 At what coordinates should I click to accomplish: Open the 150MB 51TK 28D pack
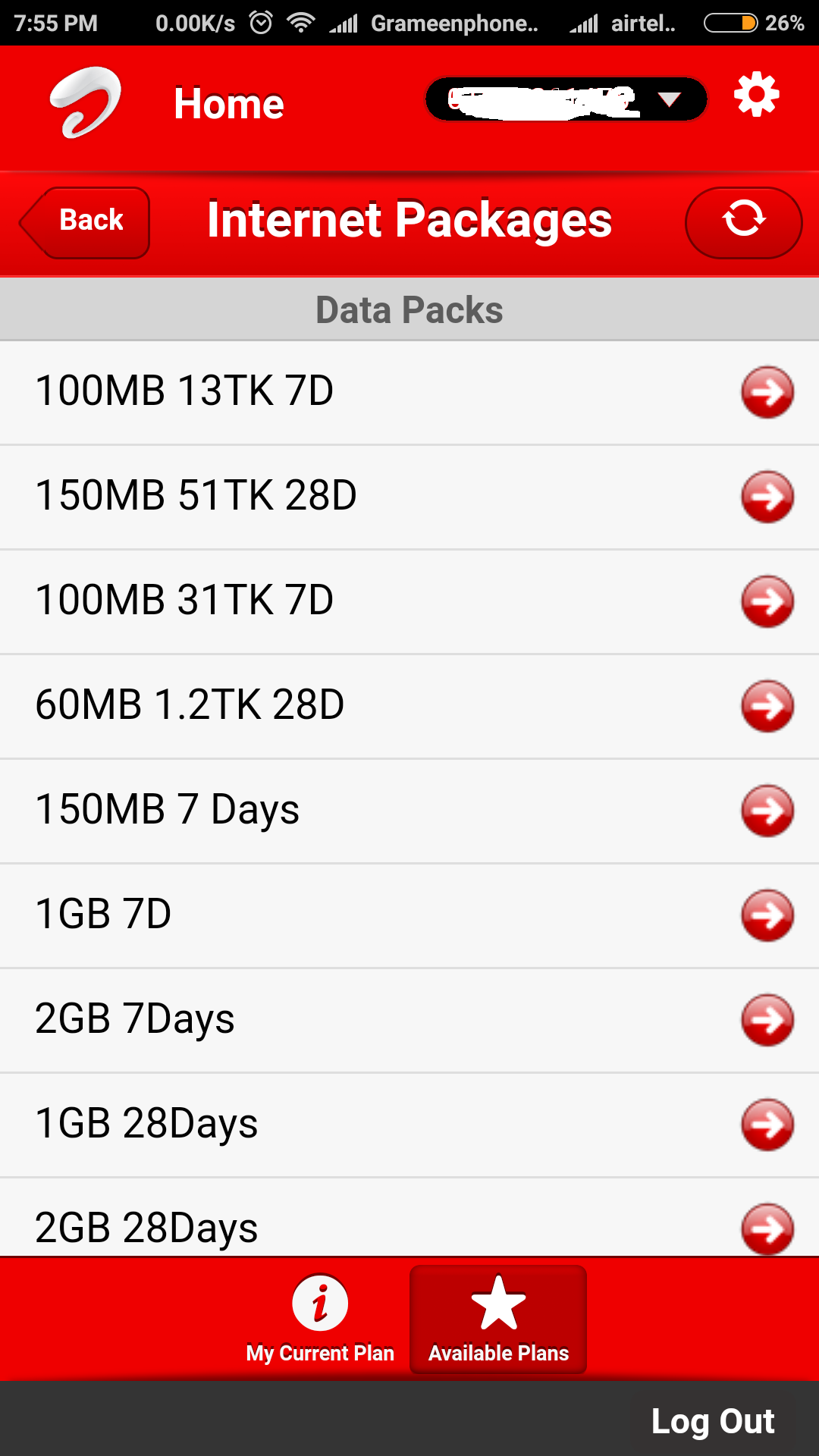pos(409,497)
